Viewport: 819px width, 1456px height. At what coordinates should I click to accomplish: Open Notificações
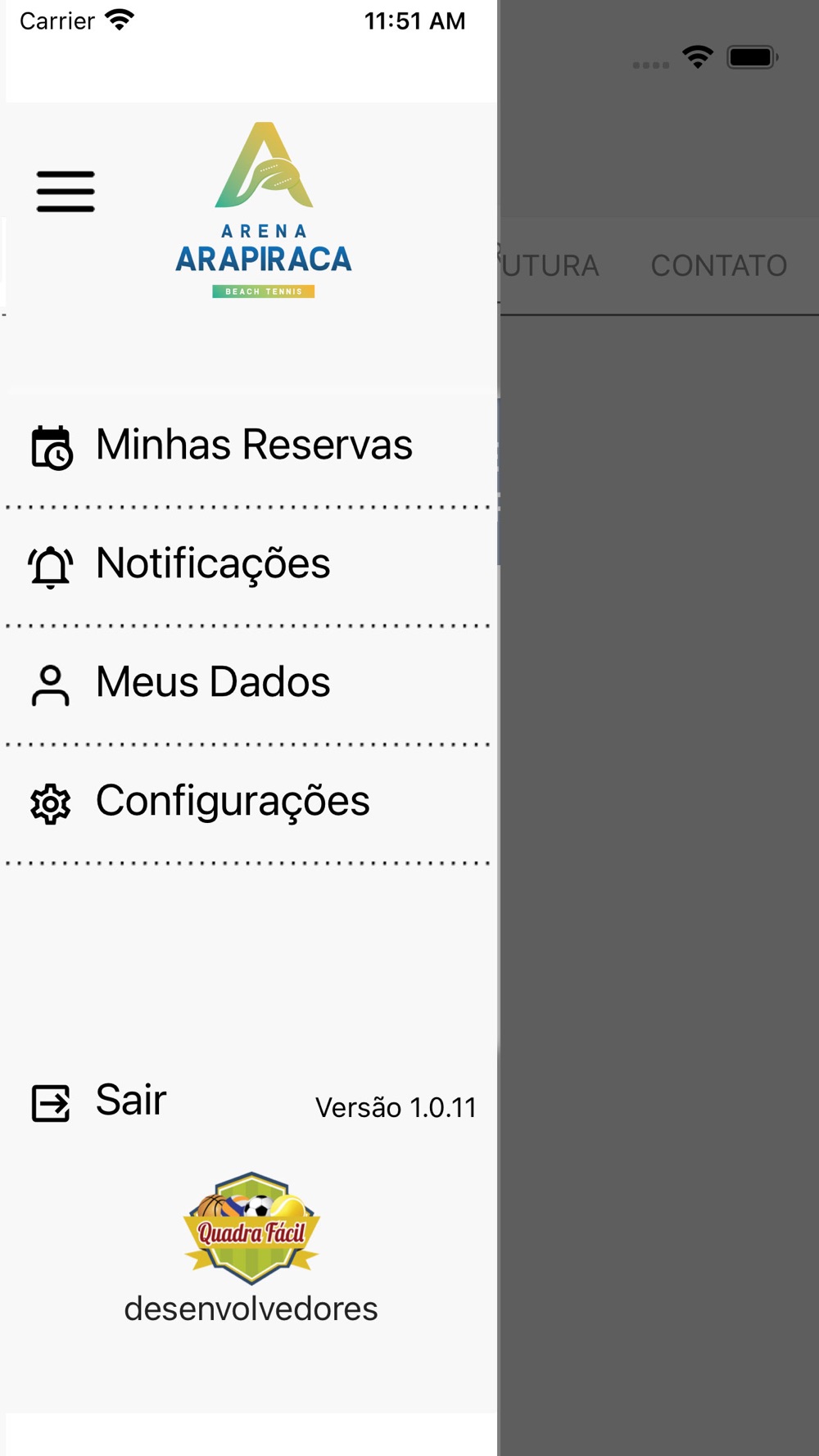(249, 565)
